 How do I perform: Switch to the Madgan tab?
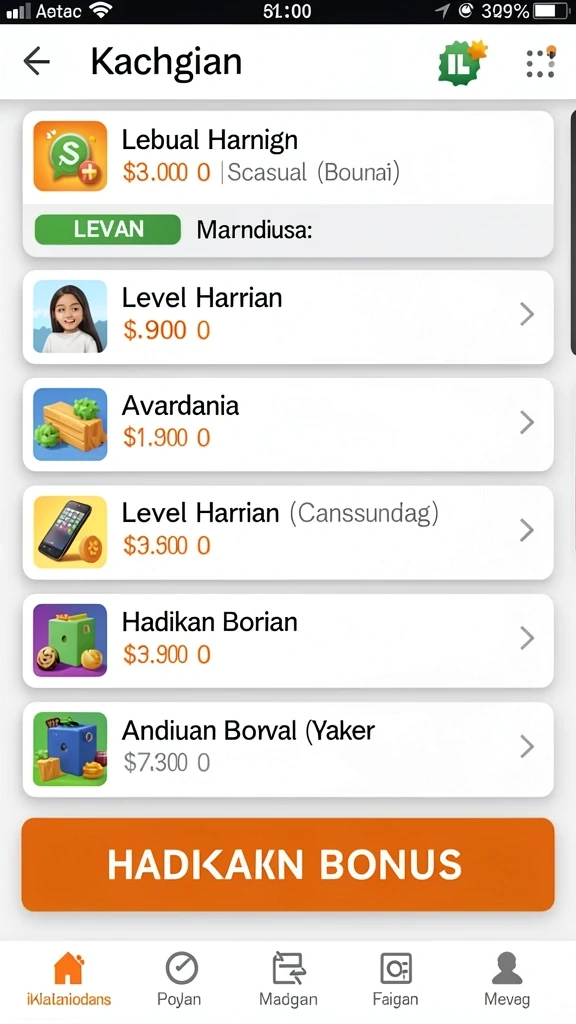(x=288, y=979)
